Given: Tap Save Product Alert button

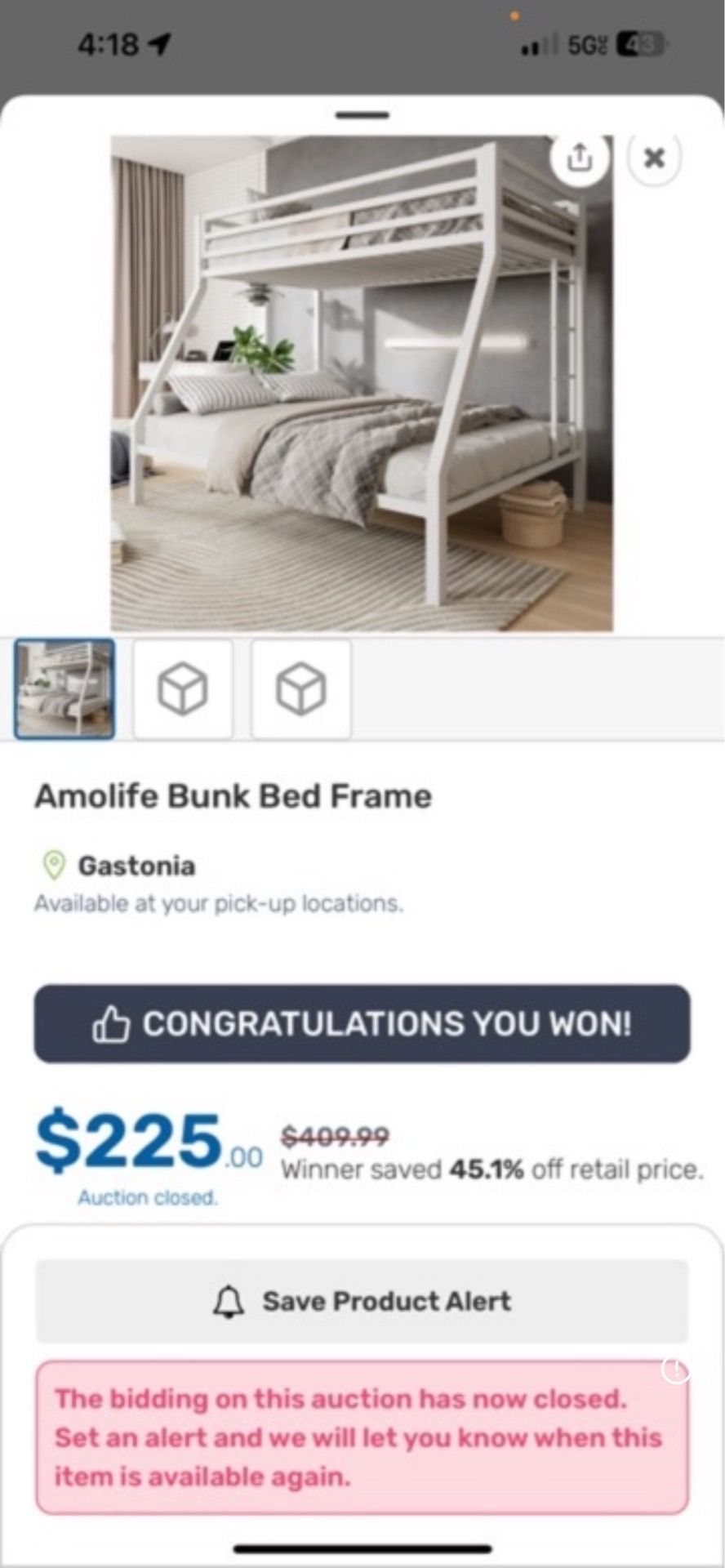Looking at the screenshot, I should click(x=362, y=1301).
